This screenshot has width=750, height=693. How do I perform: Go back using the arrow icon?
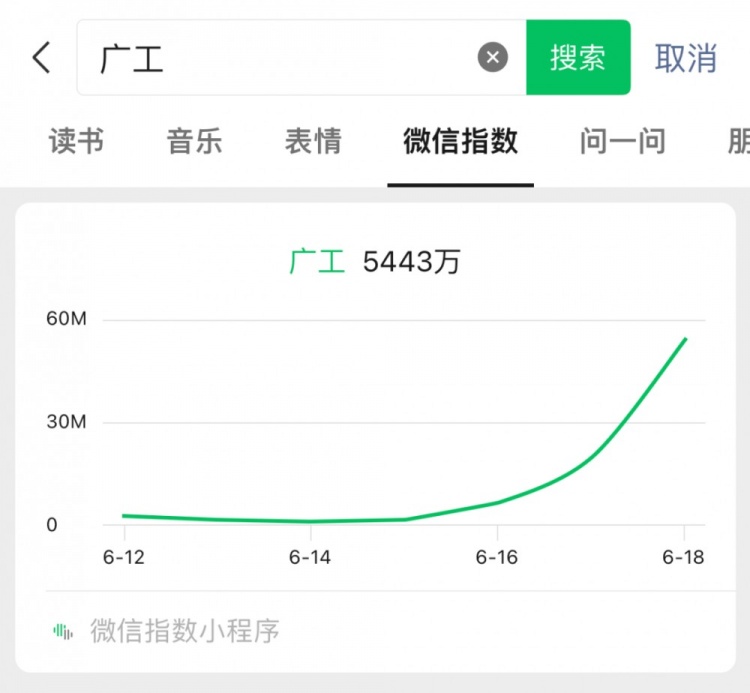click(41, 58)
